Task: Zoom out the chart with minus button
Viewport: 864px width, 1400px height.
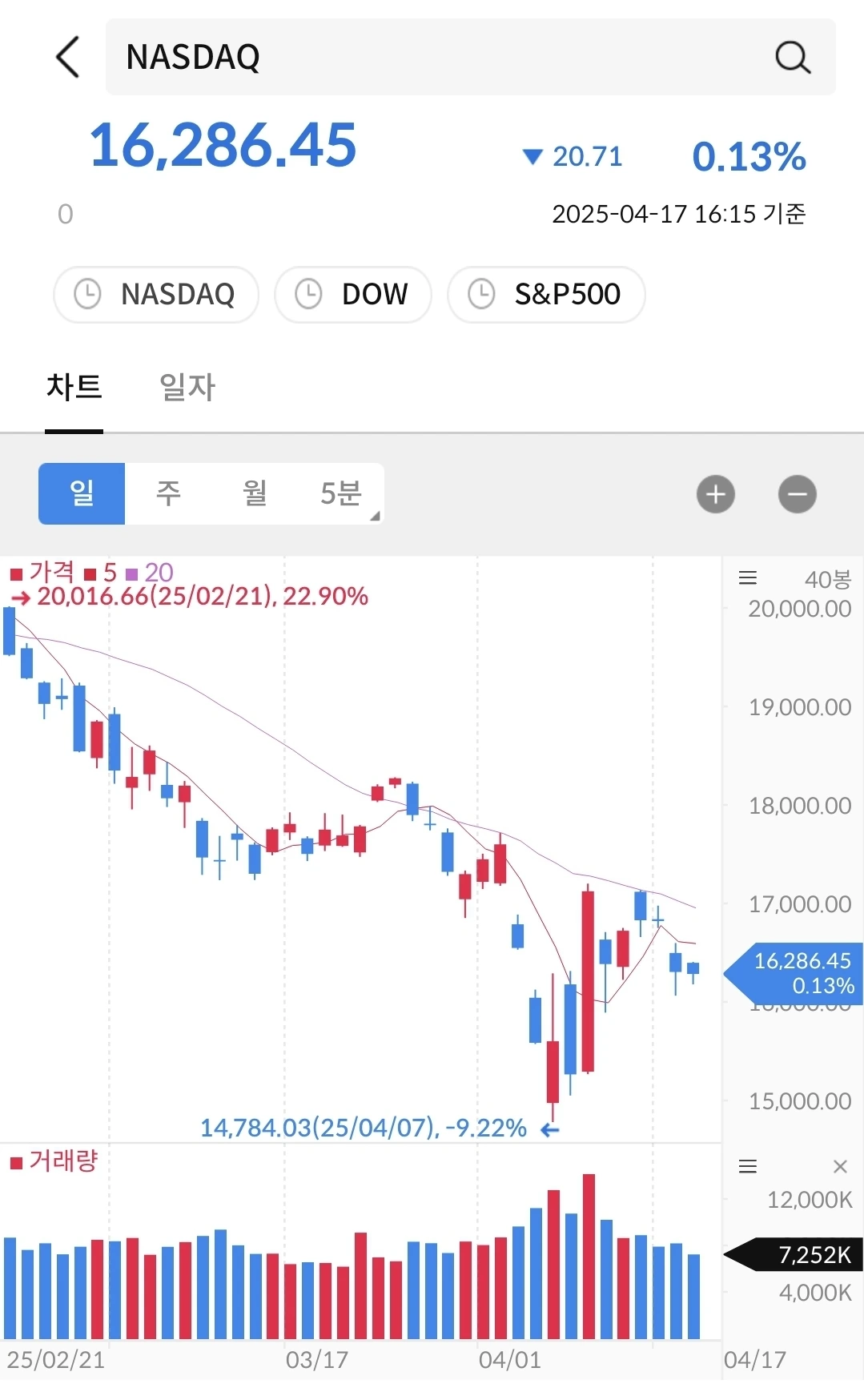Action: click(797, 494)
